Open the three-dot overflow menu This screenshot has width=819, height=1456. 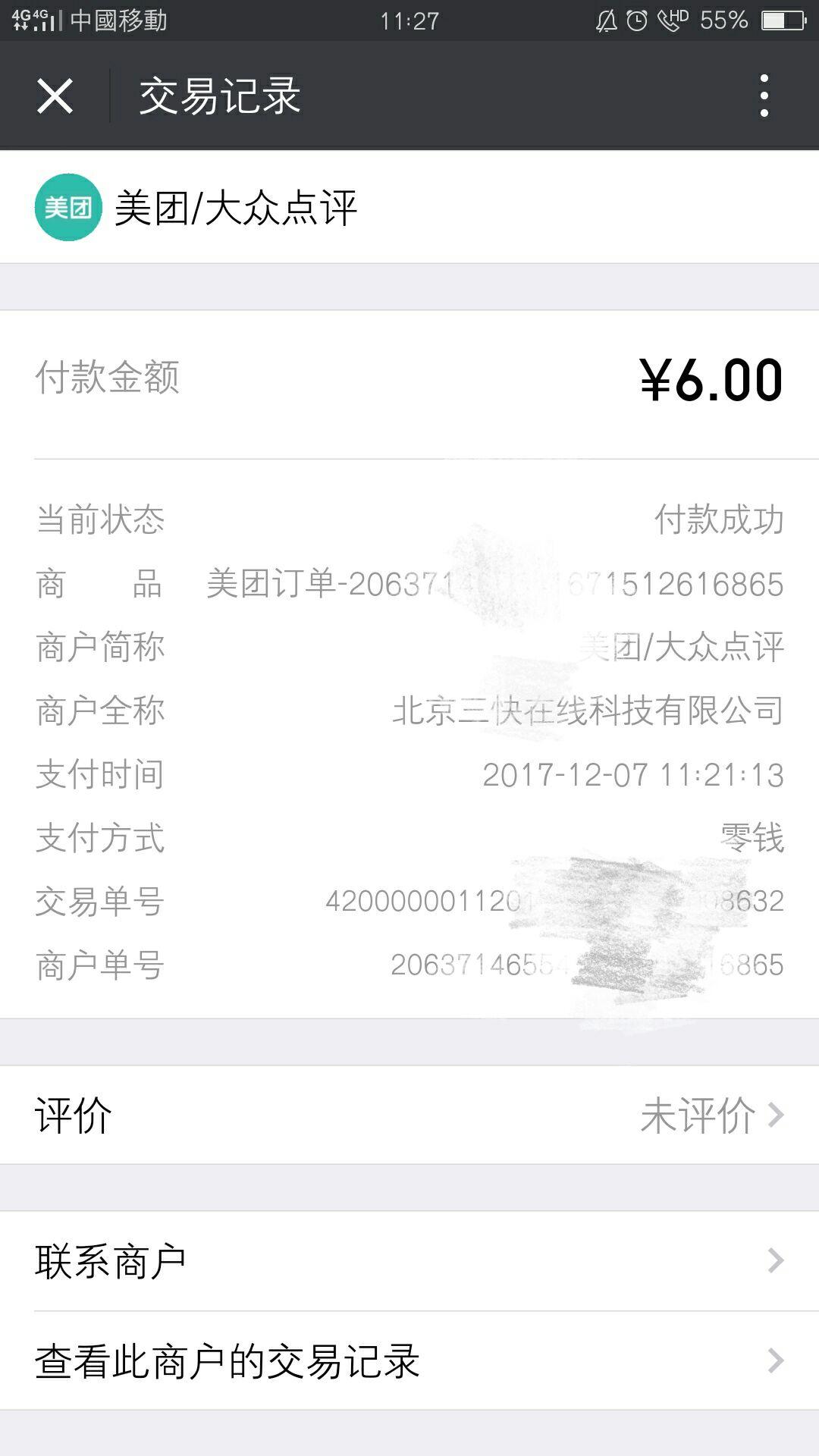tap(764, 96)
